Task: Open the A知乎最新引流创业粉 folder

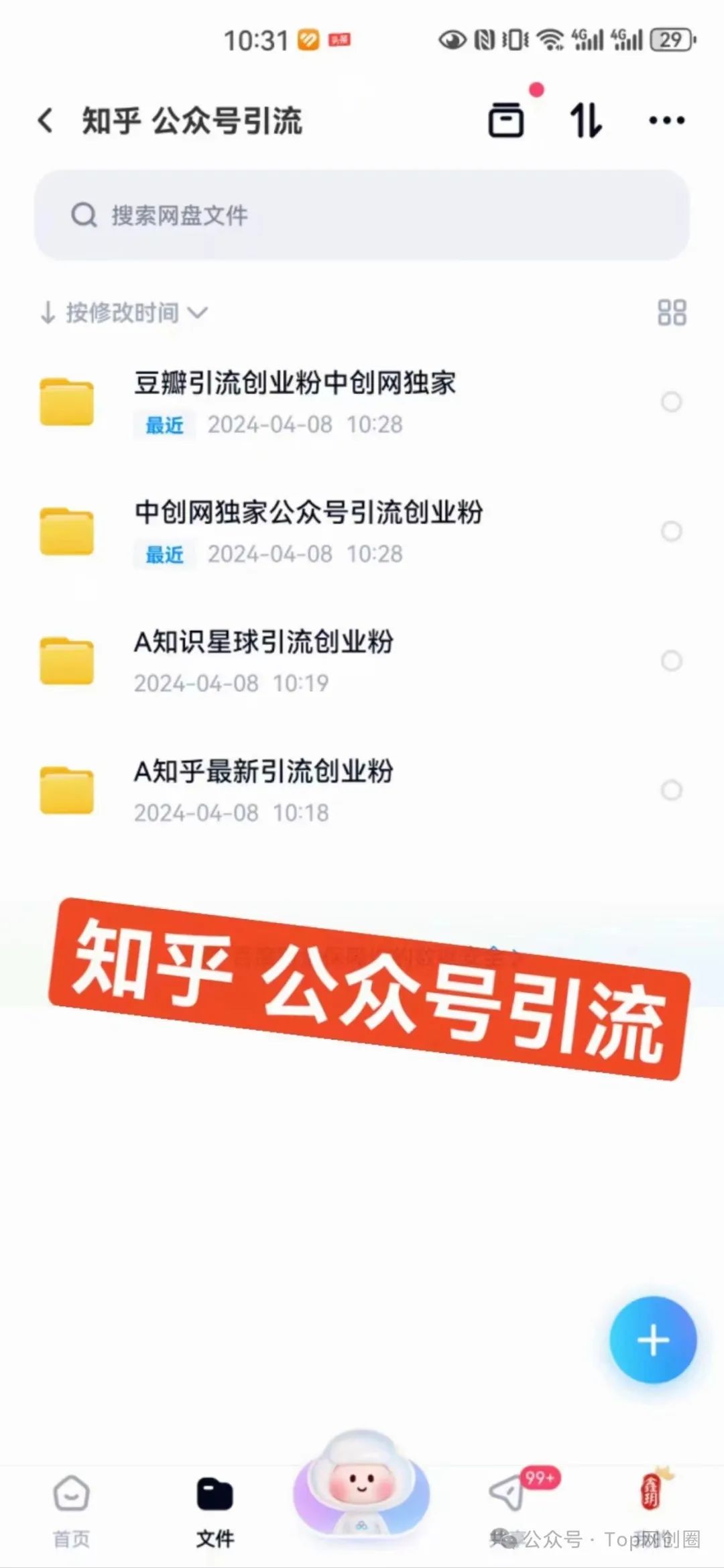Action: click(265, 772)
